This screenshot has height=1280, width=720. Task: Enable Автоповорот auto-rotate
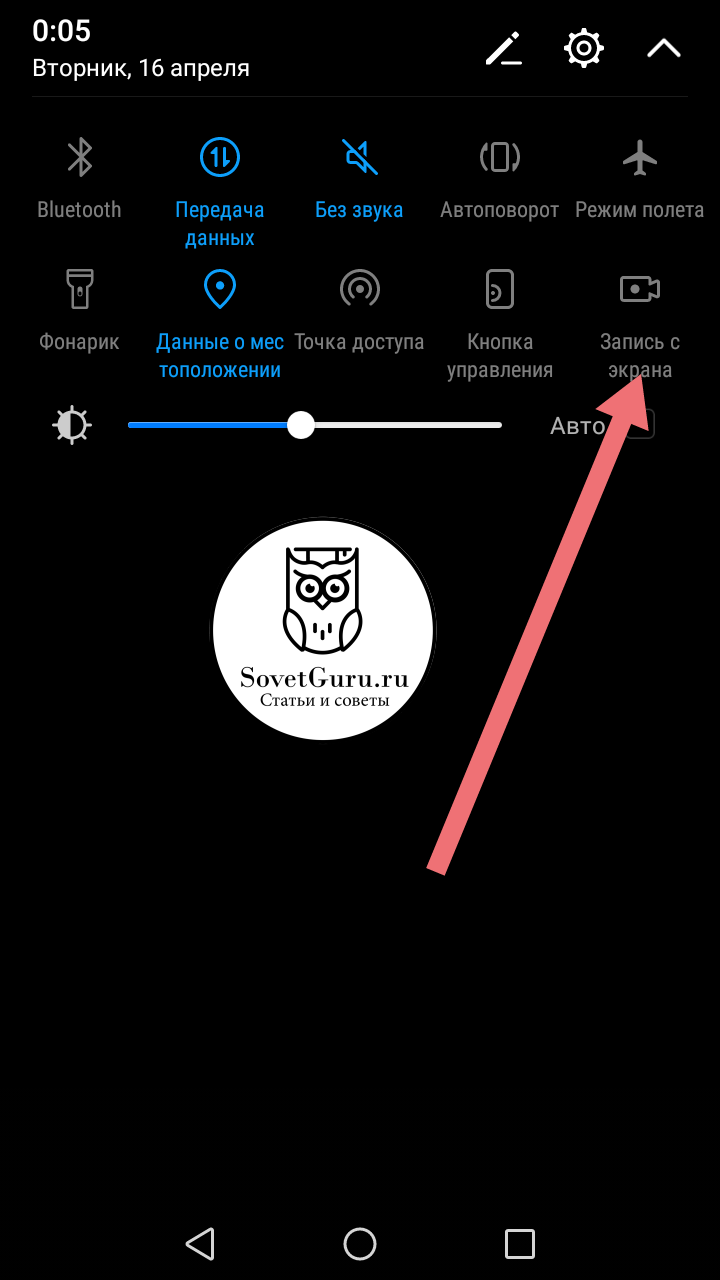[500, 178]
